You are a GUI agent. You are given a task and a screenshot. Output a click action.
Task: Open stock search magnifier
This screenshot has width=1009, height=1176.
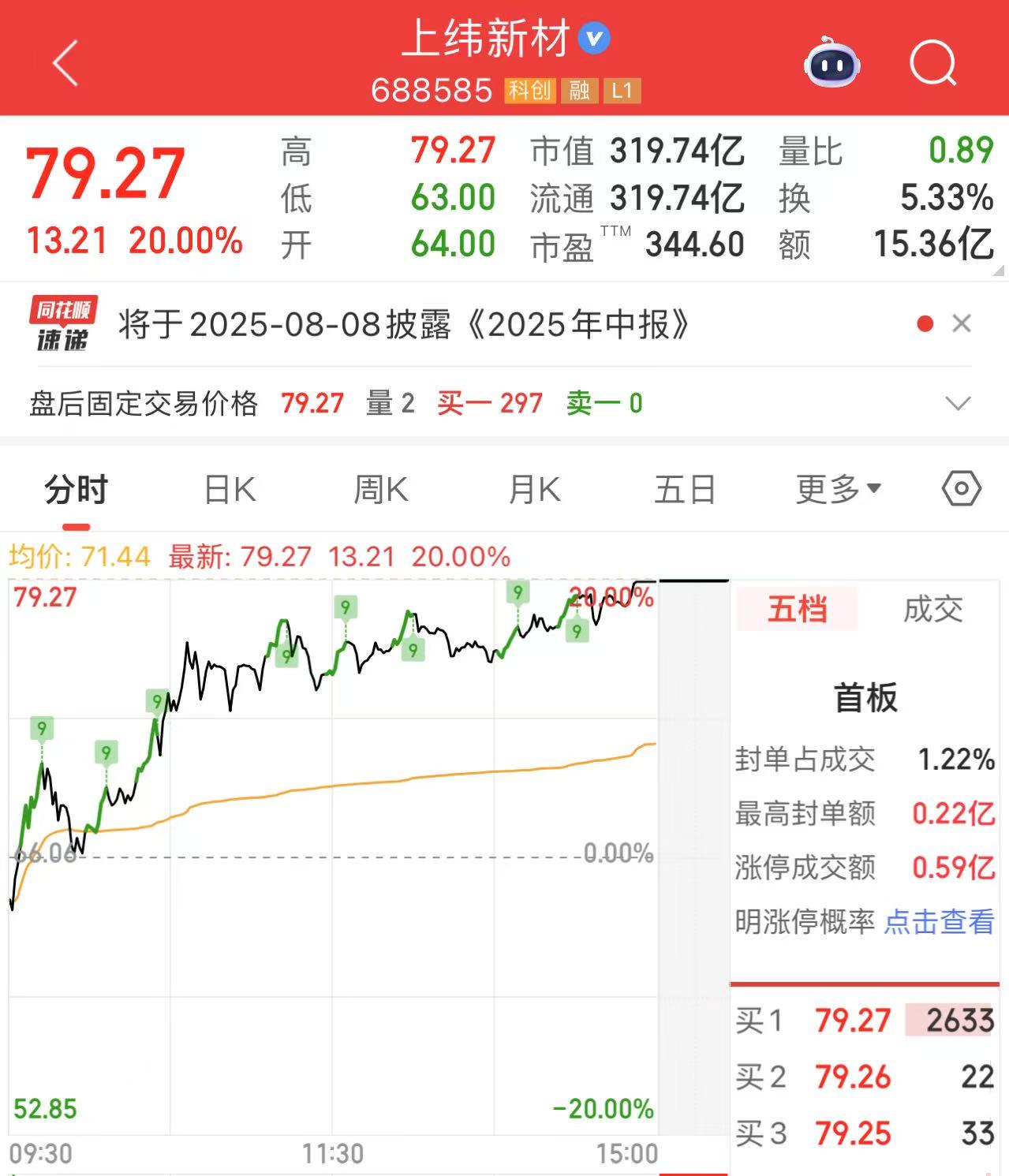tap(932, 62)
